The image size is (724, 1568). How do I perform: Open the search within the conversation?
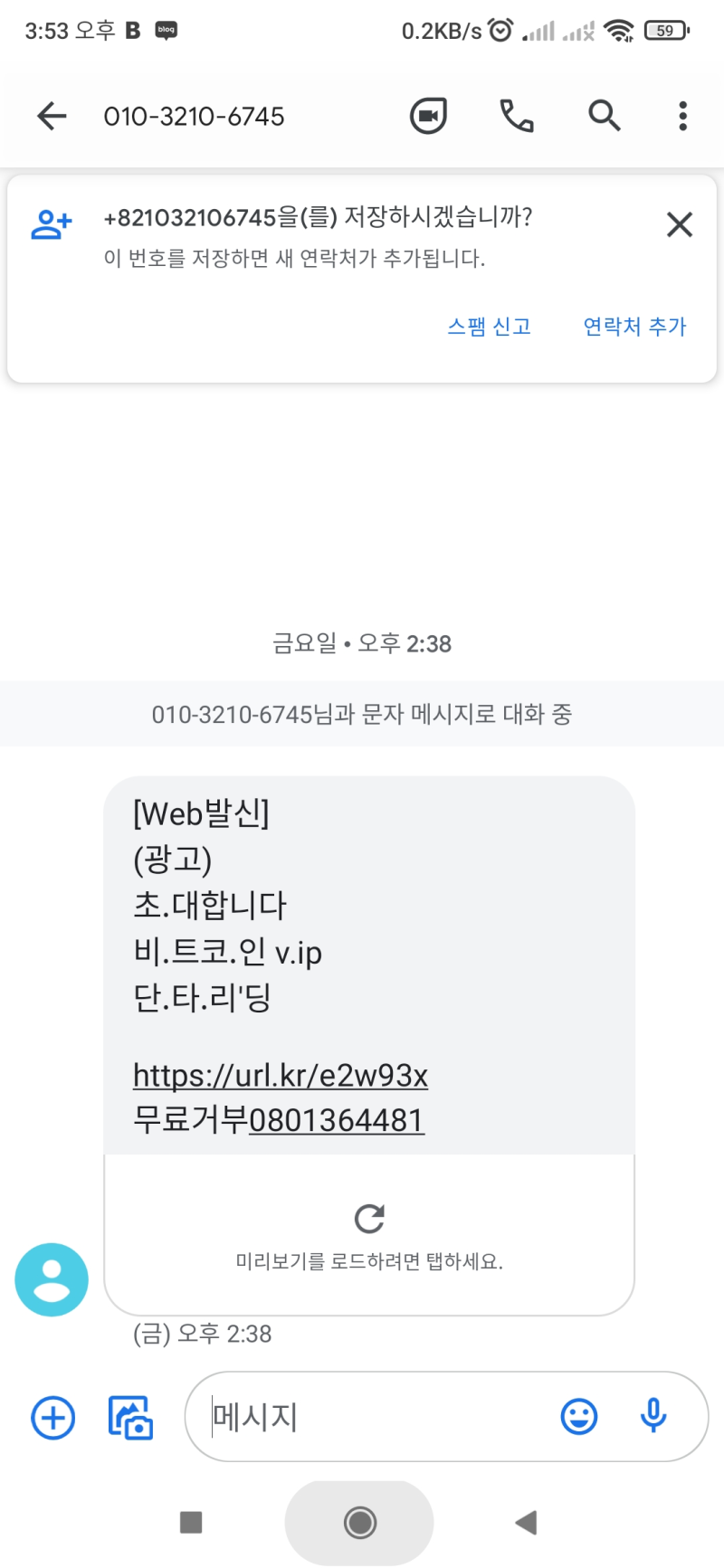click(603, 115)
